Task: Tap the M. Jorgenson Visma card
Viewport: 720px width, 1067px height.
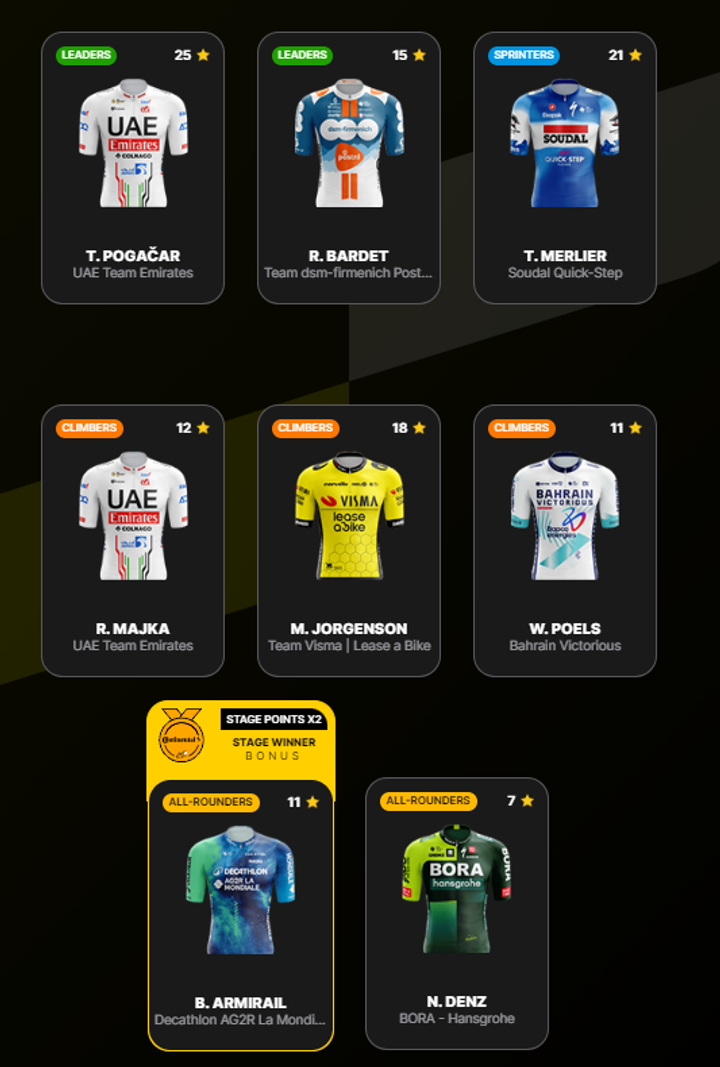Action: [x=349, y=541]
